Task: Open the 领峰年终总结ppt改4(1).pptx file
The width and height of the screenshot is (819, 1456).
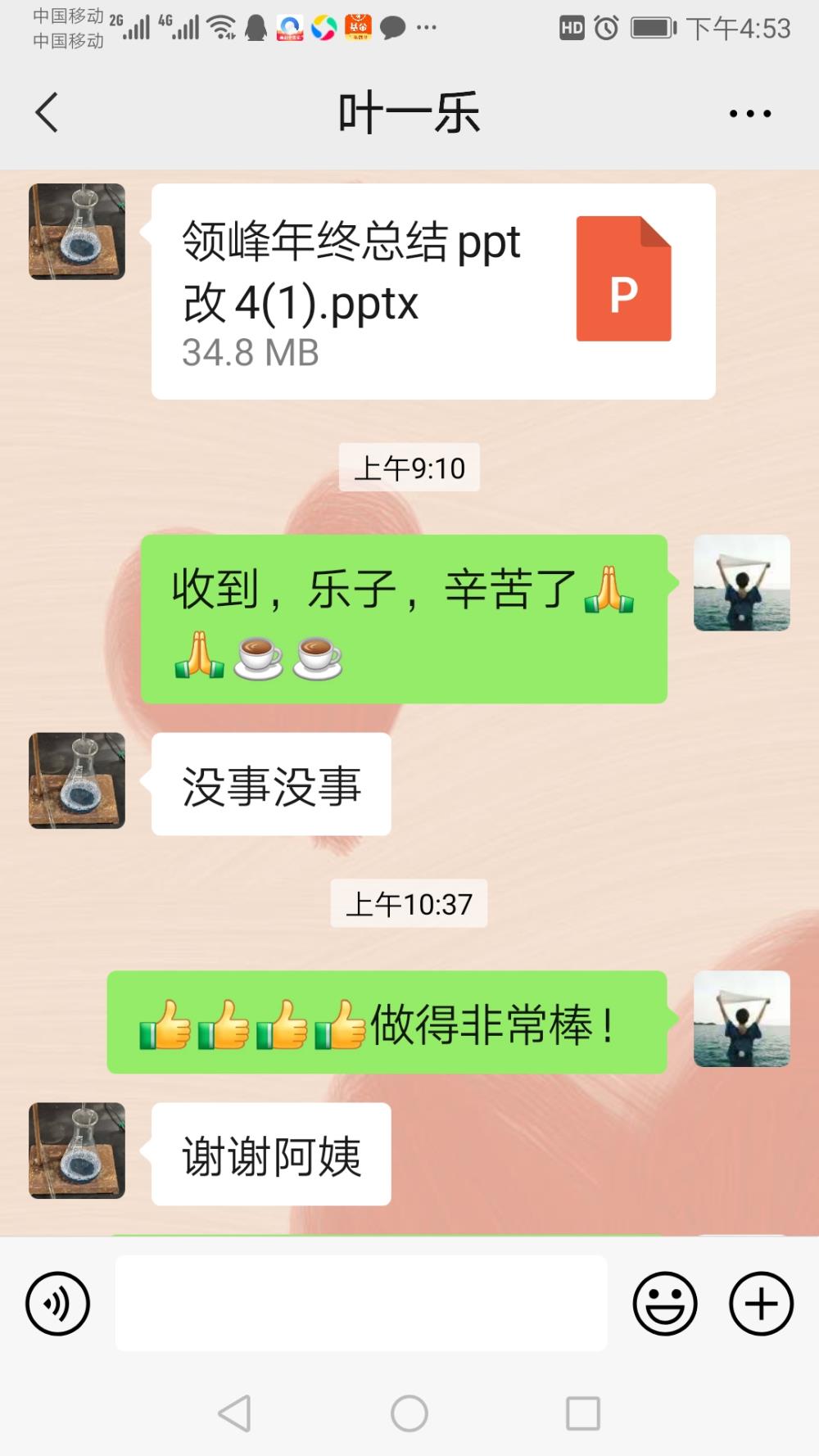Action: click(x=433, y=292)
